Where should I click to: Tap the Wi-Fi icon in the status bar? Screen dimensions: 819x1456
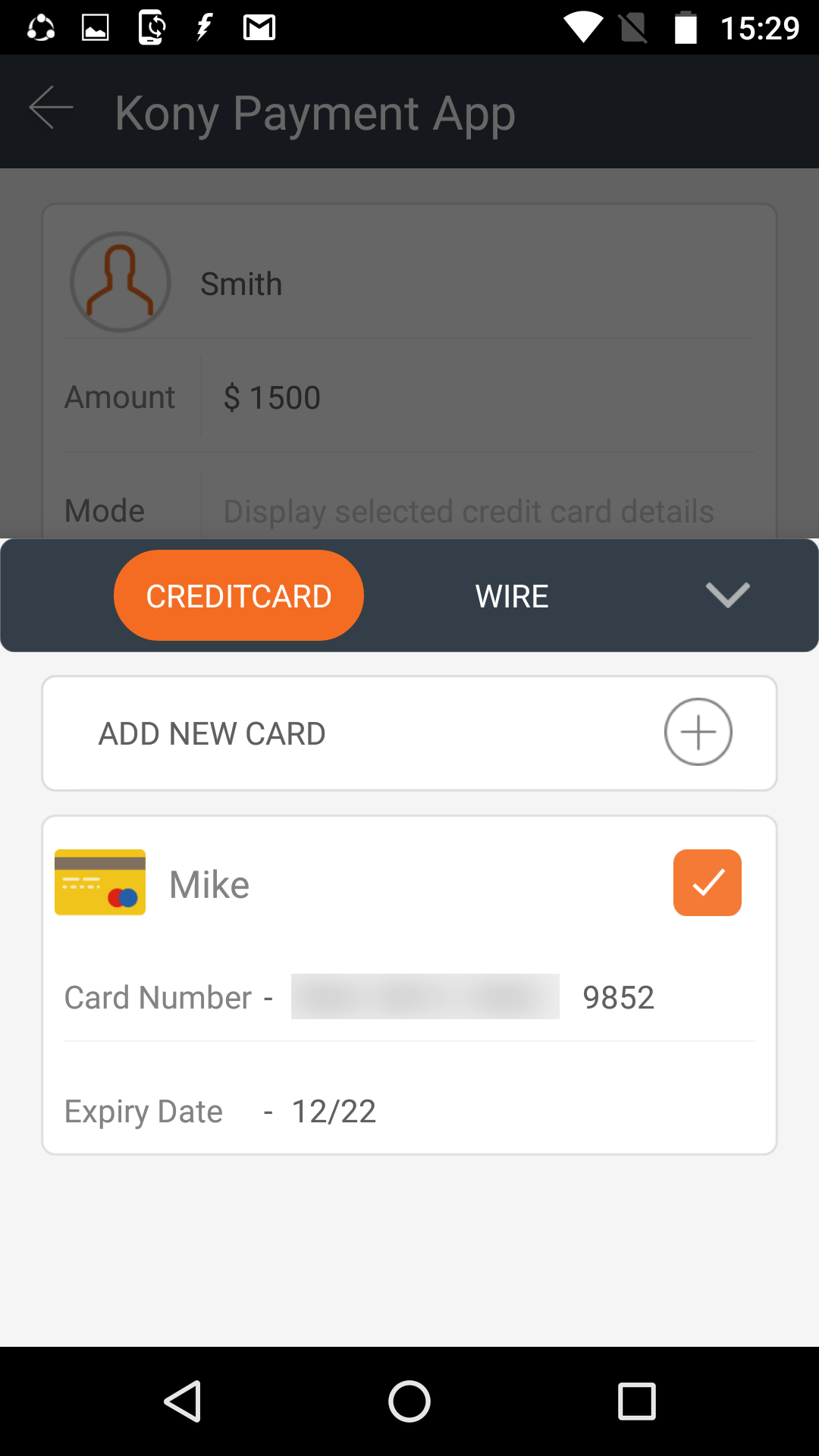coord(581,28)
